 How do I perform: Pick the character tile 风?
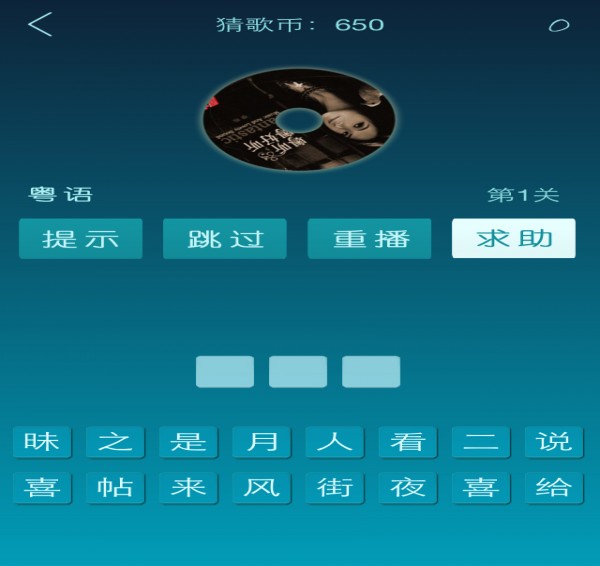[x=261, y=488]
